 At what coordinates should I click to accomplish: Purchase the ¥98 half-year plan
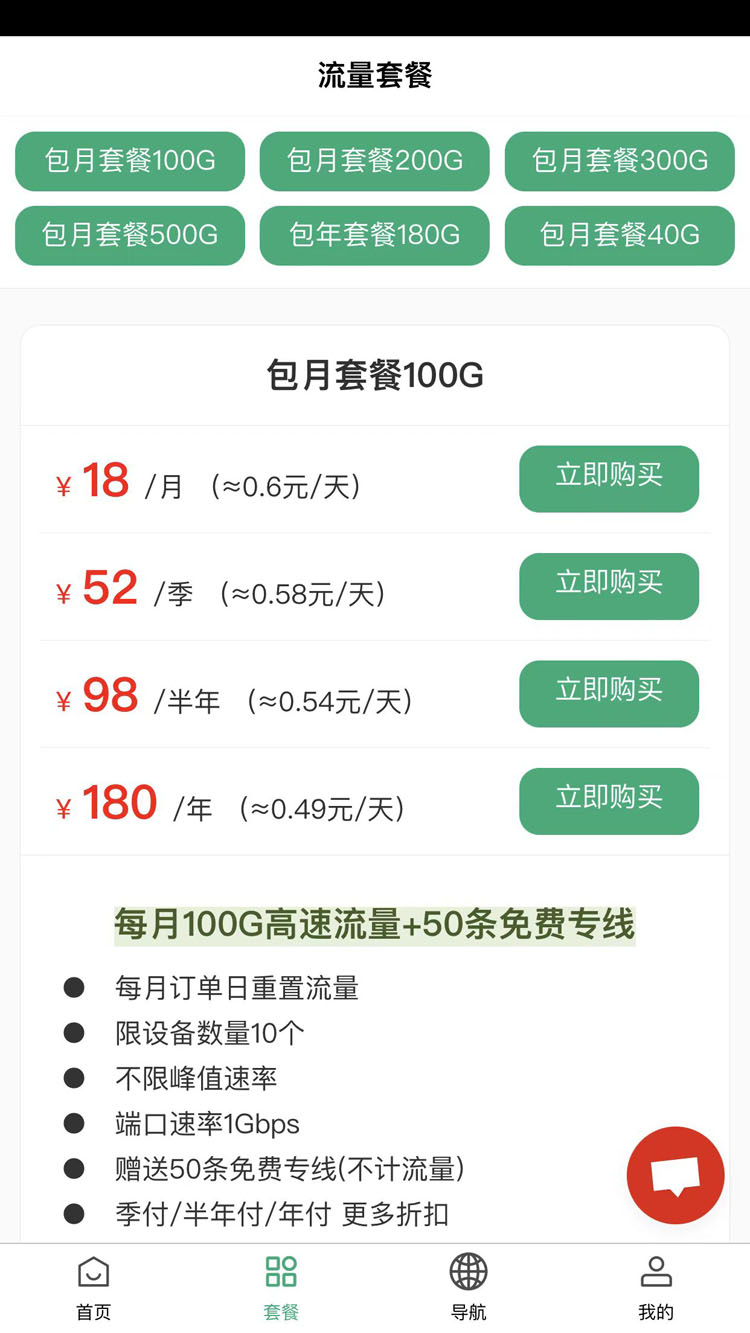point(608,693)
